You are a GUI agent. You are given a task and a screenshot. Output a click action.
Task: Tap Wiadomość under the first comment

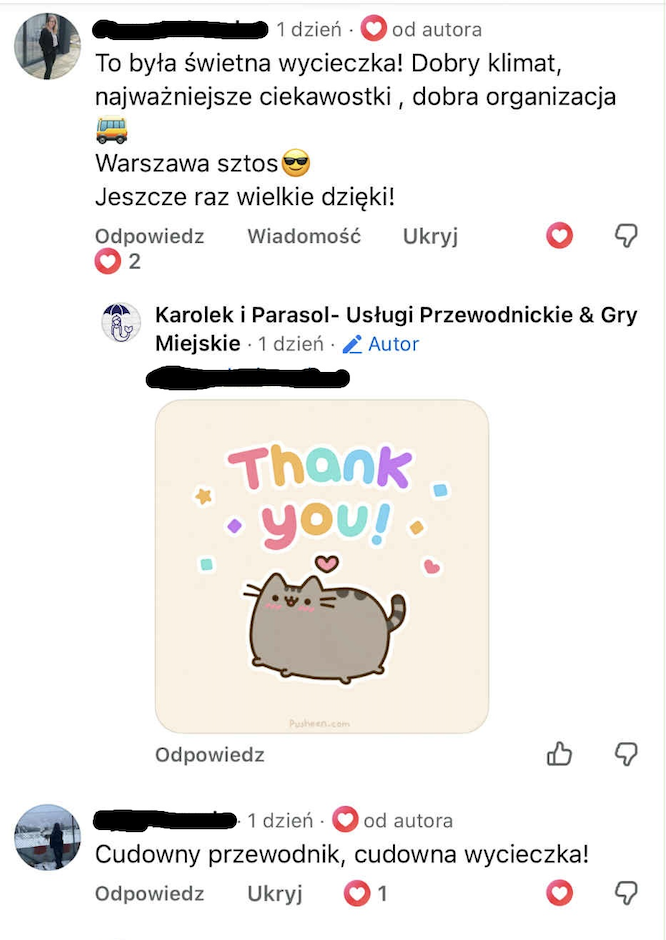(x=304, y=237)
